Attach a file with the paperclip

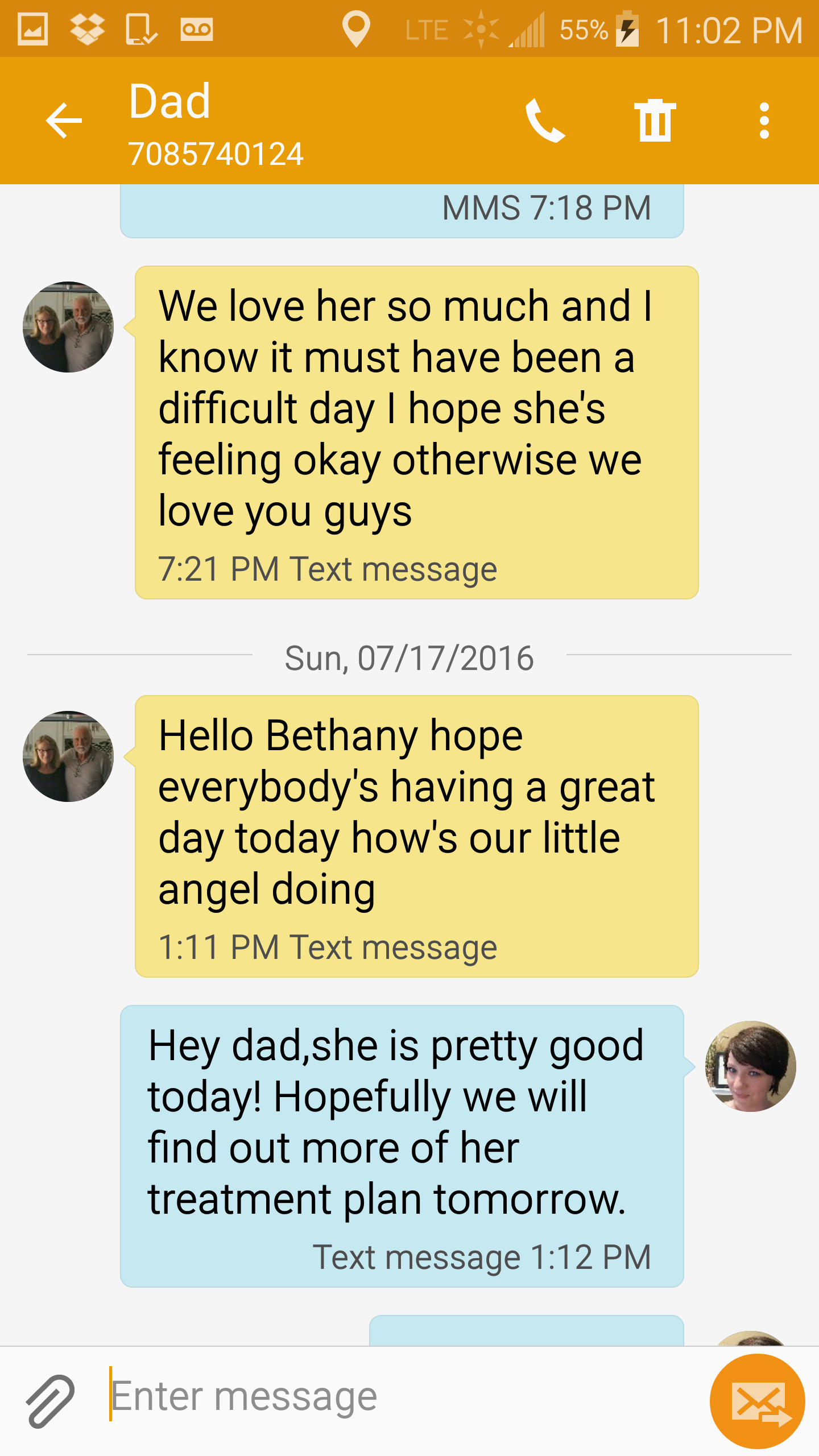pos(50,1401)
